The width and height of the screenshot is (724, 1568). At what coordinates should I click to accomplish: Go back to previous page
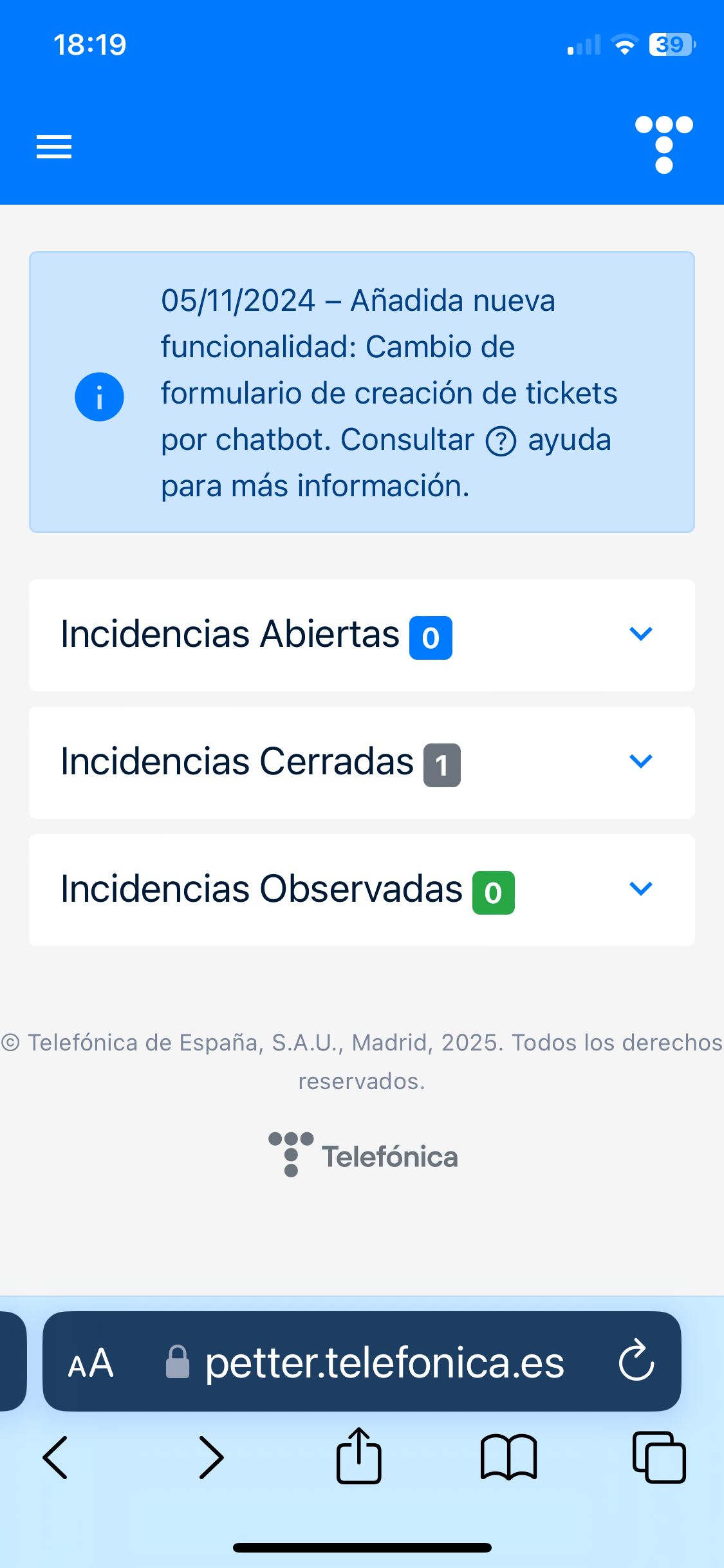pos(55,1457)
